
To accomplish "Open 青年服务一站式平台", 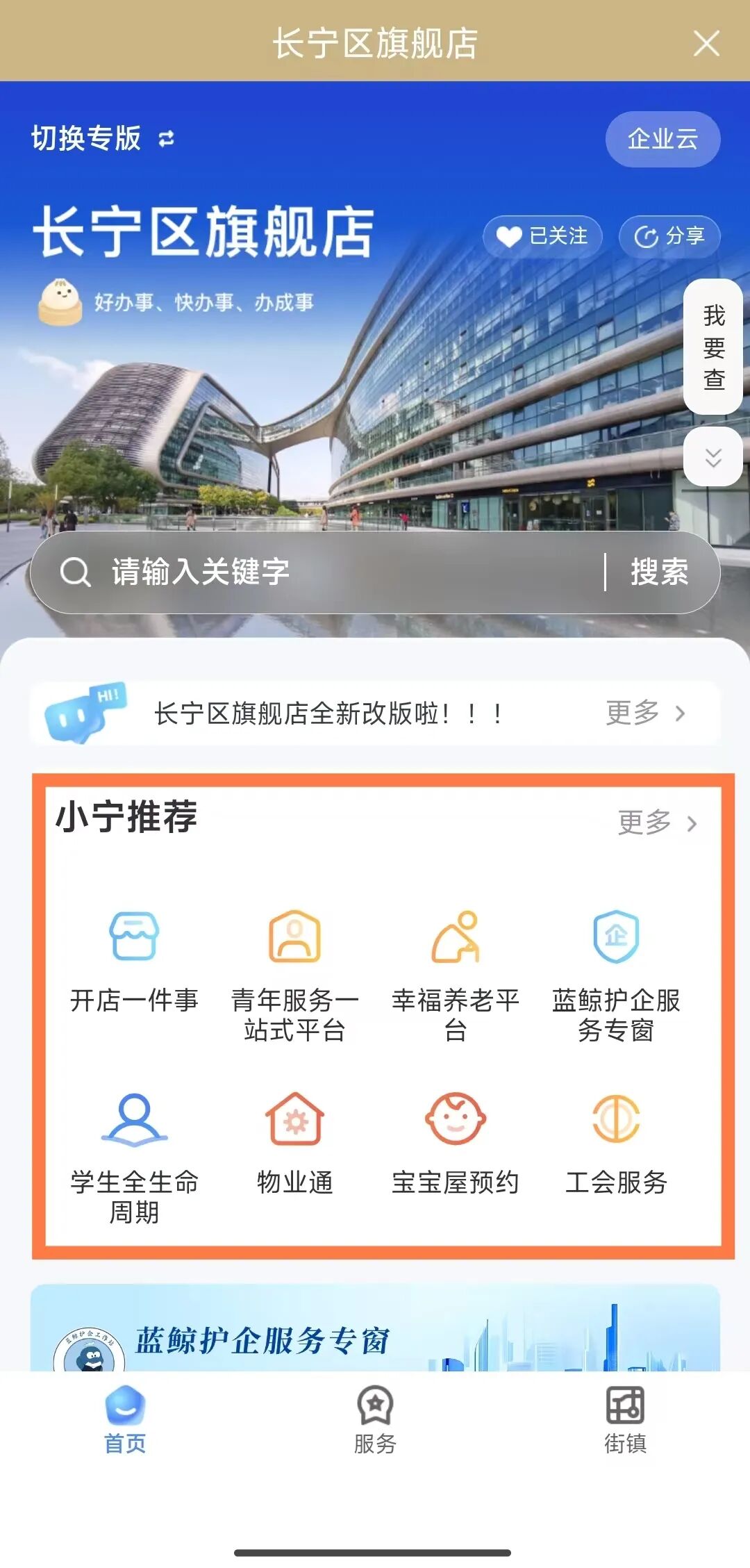I will click(x=294, y=973).
